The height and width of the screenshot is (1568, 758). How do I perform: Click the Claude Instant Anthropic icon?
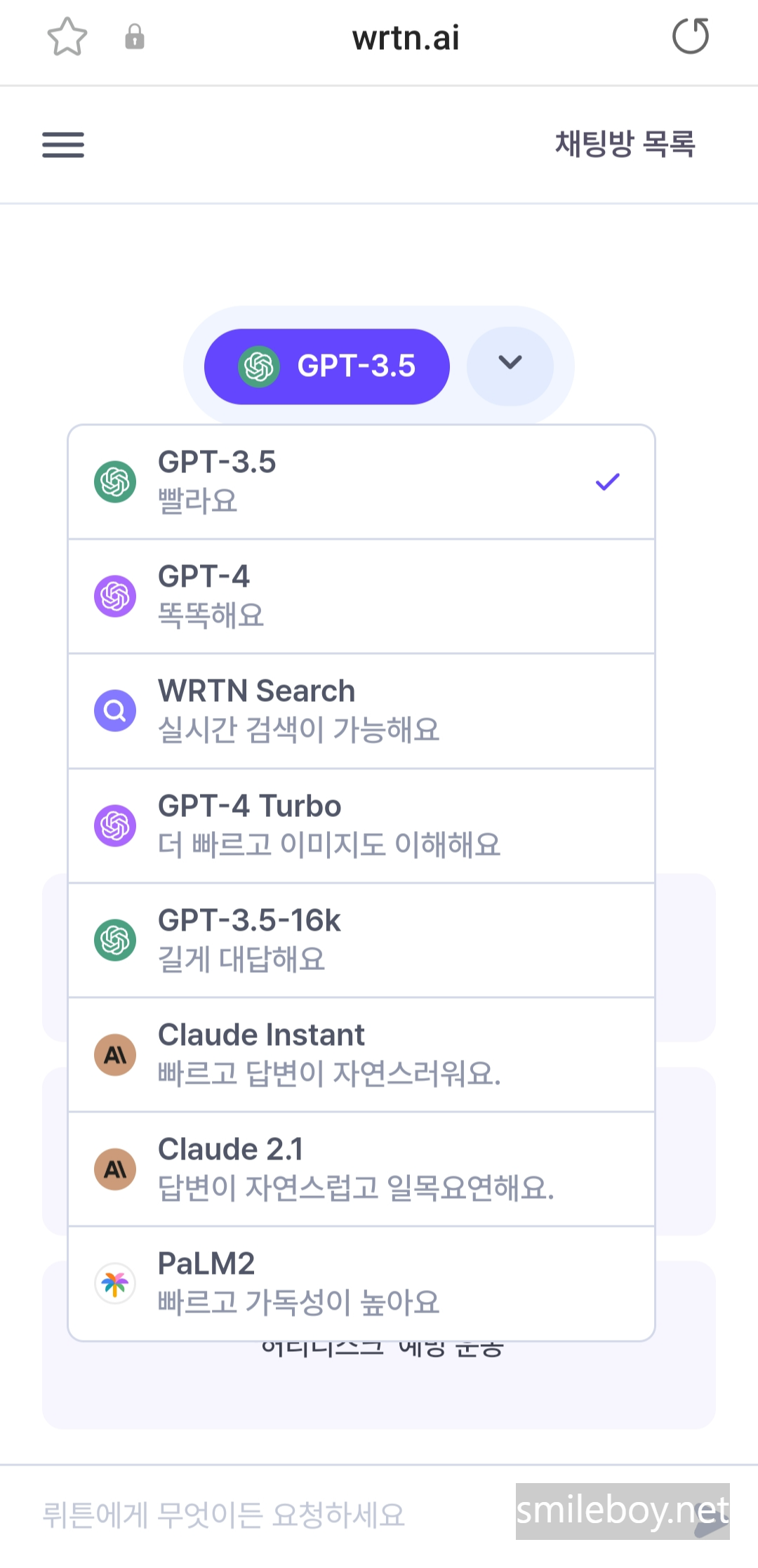pyautogui.click(x=115, y=1055)
